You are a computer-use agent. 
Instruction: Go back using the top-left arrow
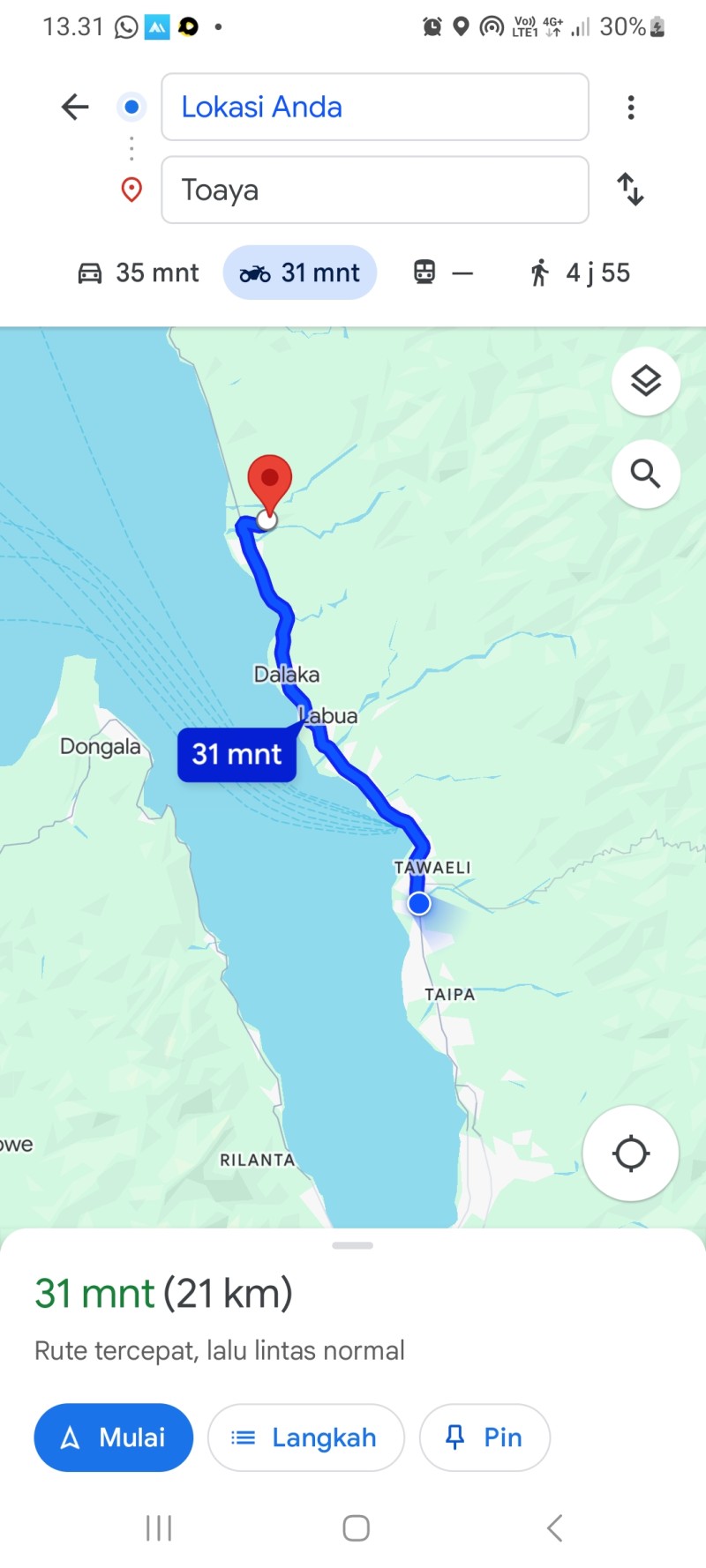[x=75, y=107]
